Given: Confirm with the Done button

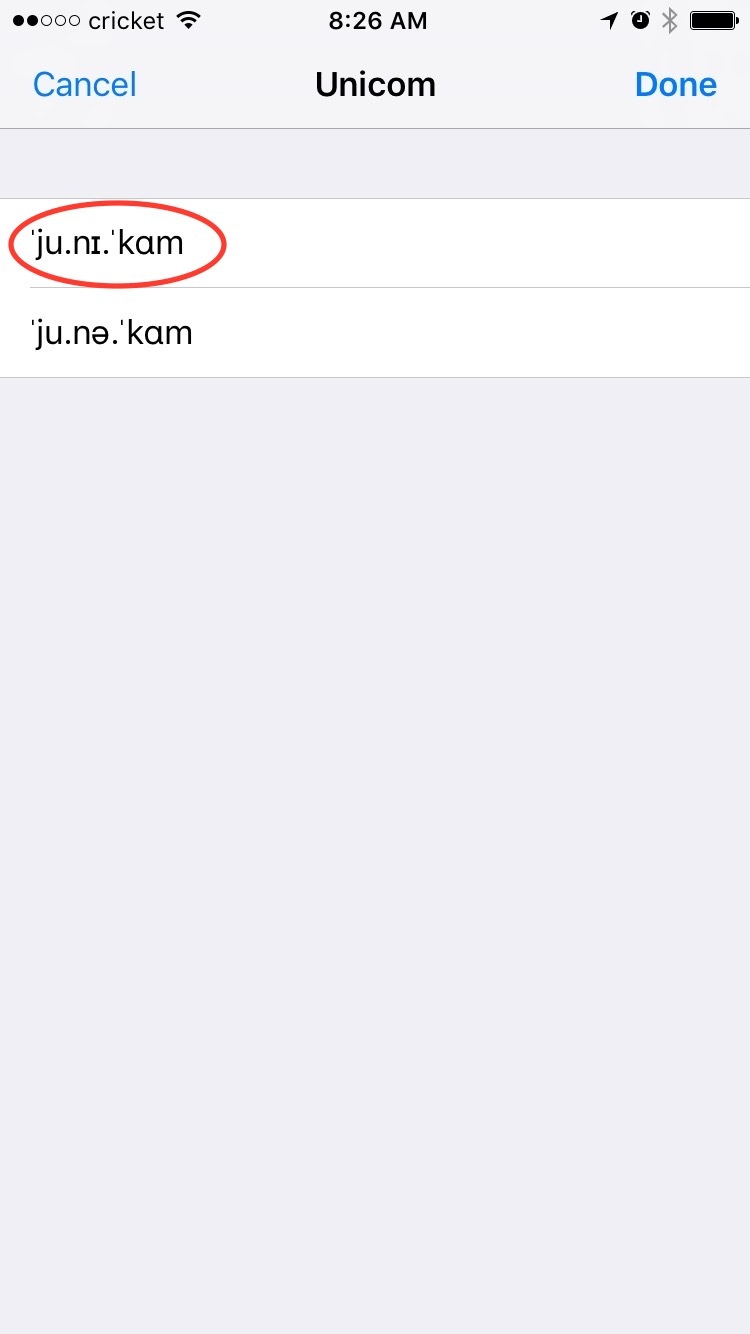Looking at the screenshot, I should pos(675,85).
